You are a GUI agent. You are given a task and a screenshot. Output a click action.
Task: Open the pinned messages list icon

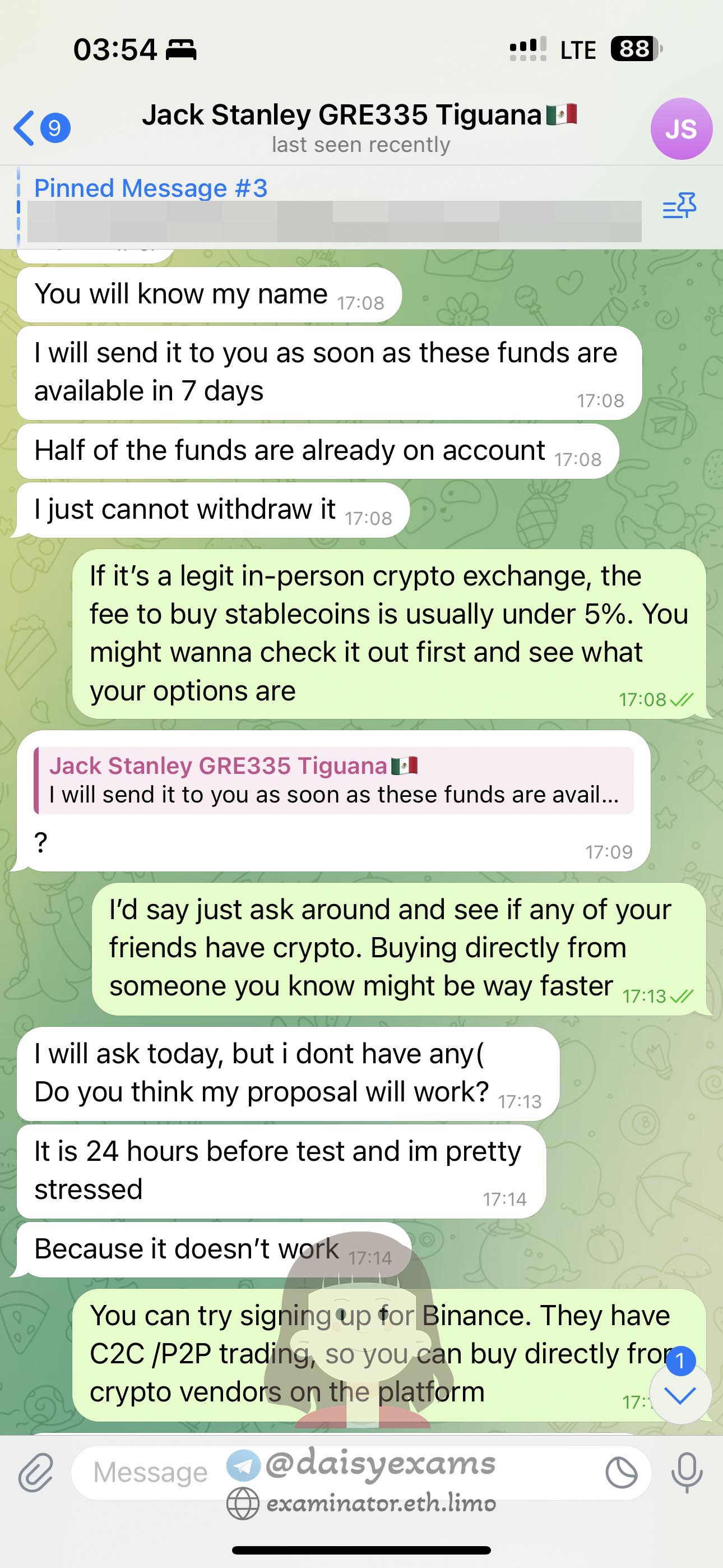click(x=679, y=207)
